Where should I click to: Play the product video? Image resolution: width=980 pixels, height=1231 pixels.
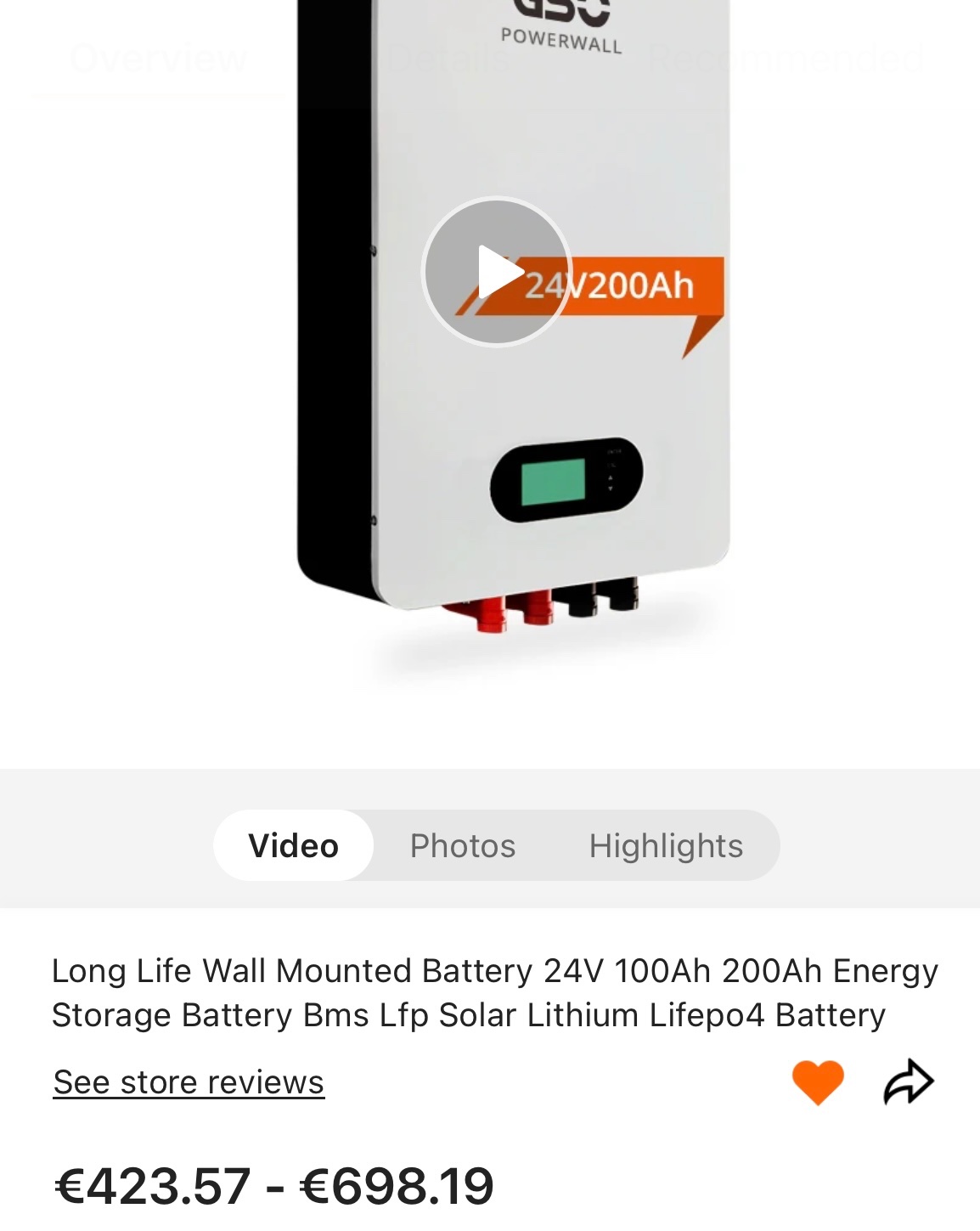[497, 272]
